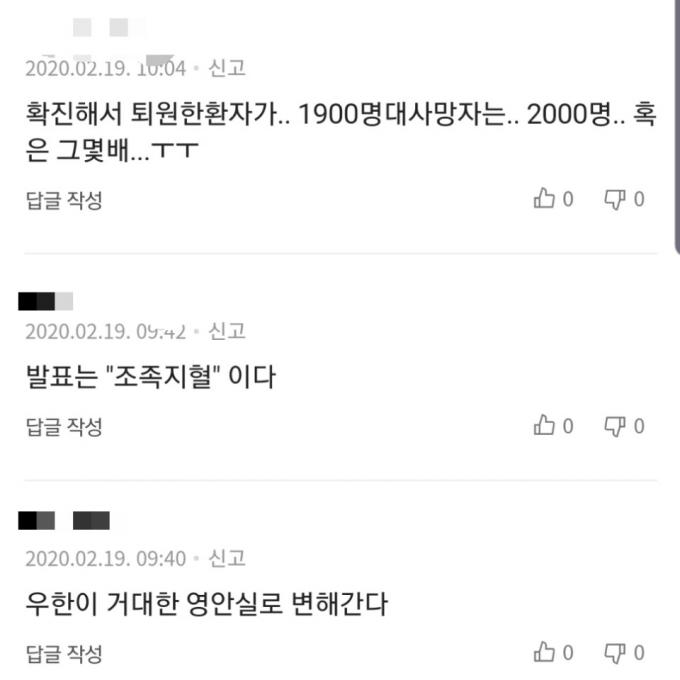Image resolution: width=680 pixels, height=680 pixels.
Task: Like the 조족지혈 comment
Action: tap(546, 426)
